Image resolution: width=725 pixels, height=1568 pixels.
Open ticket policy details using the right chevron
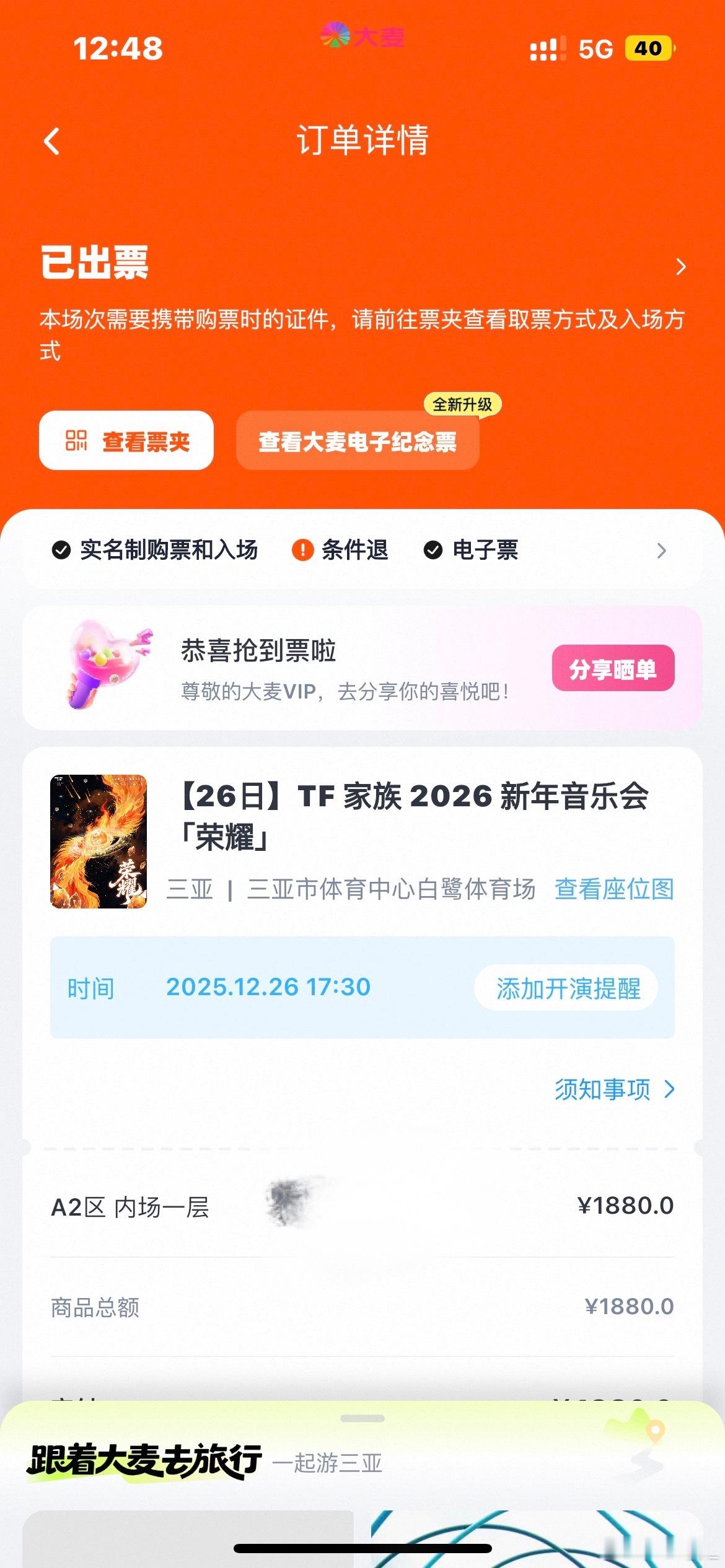coord(662,550)
